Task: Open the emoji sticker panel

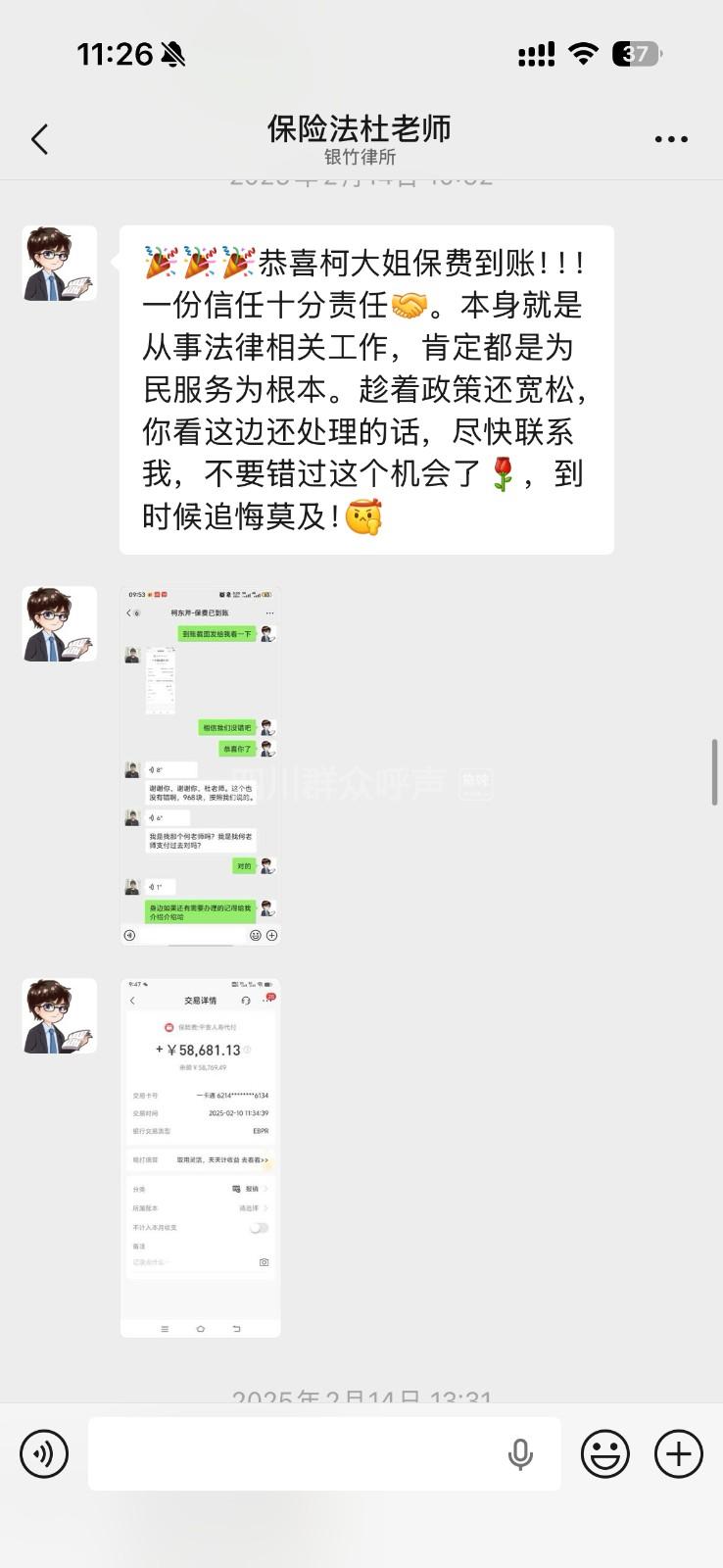Action: pyautogui.click(x=604, y=1453)
